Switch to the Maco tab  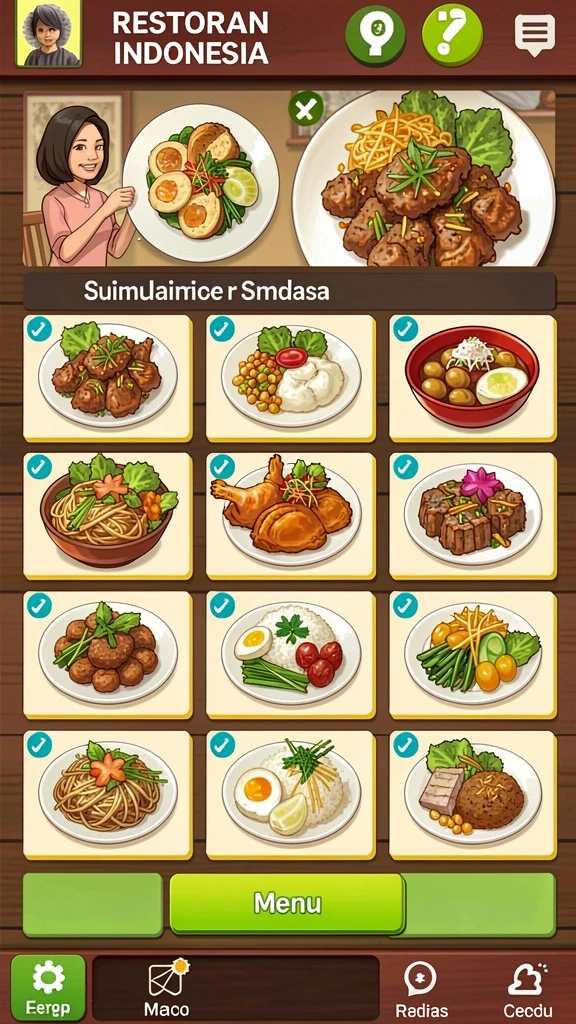pyautogui.click(x=167, y=987)
